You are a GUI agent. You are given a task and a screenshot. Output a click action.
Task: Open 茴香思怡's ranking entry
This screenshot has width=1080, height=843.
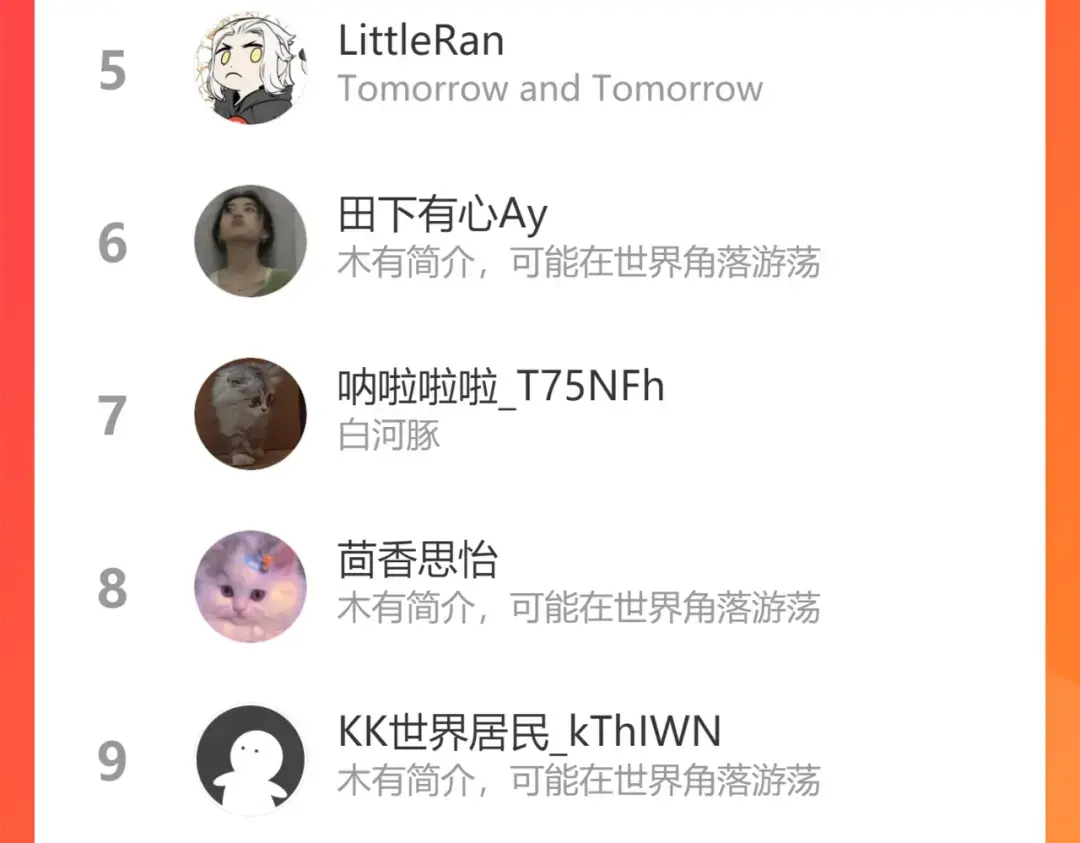tap(540, 587)
